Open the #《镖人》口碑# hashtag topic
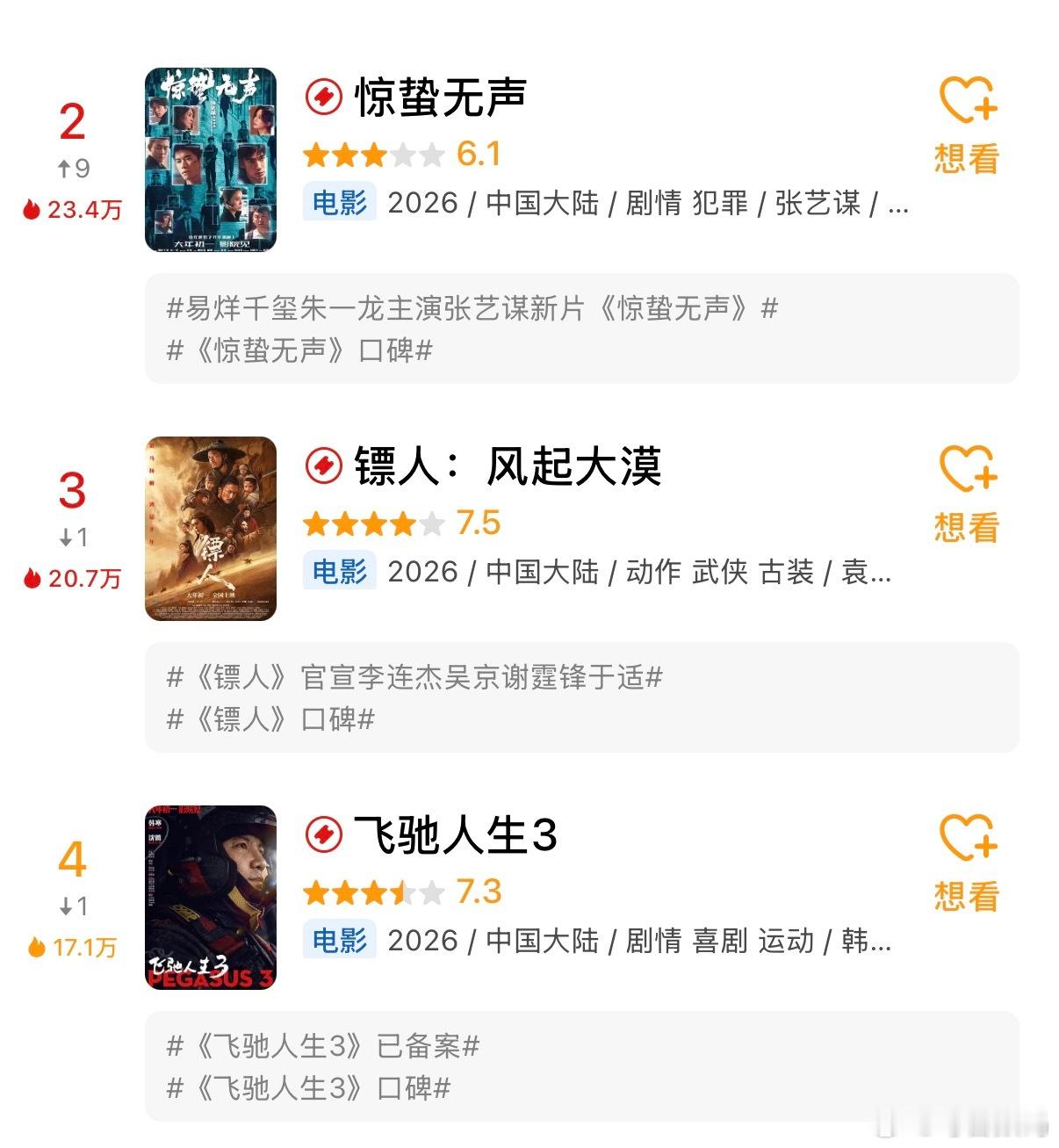Screen dimensions: 1059x1148 point(270,718)
